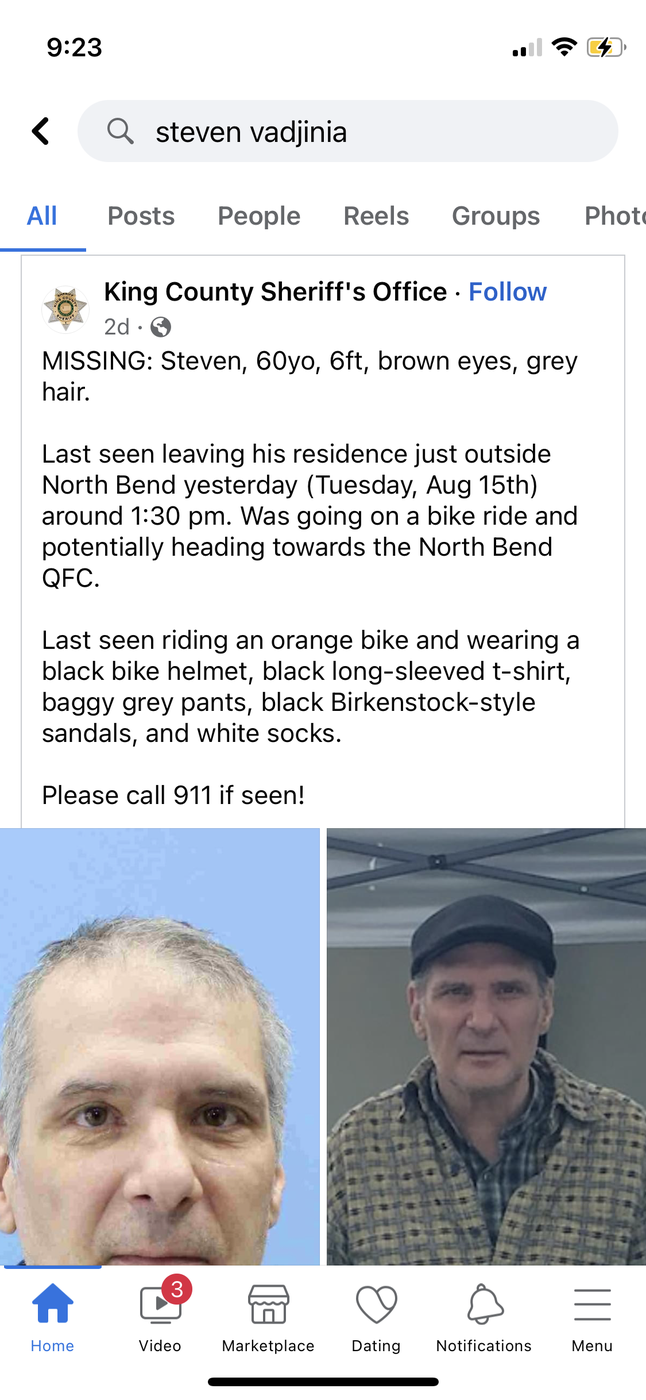Tap the search field with 'steven vadjinia'

(x=348, y=131)
